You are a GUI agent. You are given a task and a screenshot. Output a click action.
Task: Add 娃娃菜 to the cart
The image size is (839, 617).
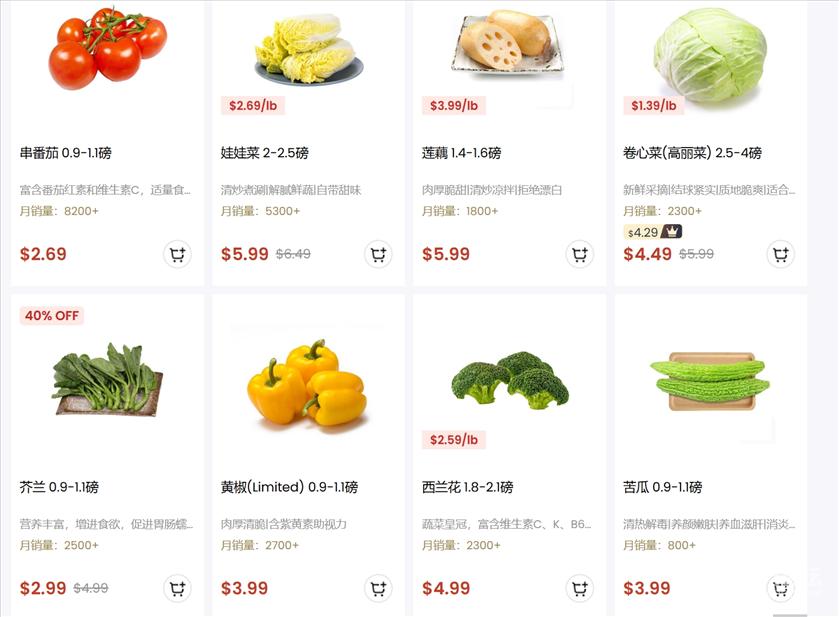pyautogui.click(x=378, y=255)
